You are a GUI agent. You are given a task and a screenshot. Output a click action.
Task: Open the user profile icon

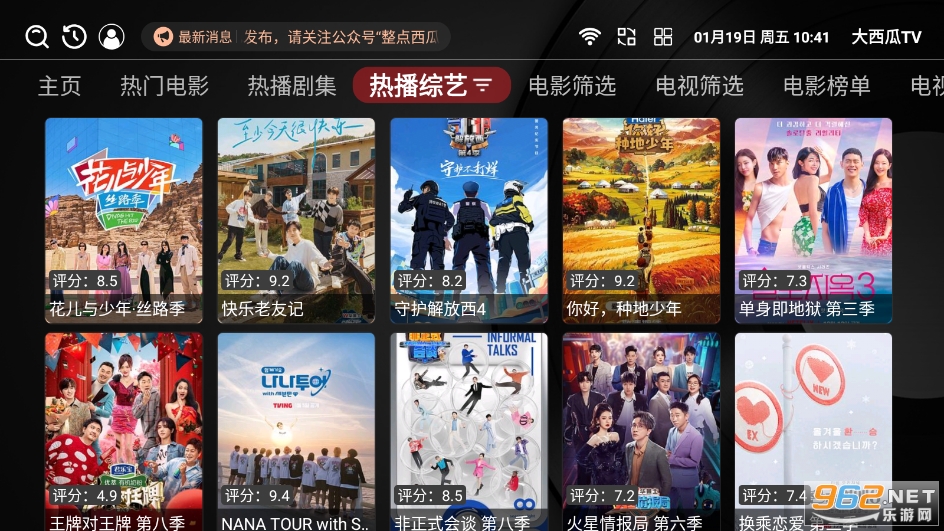[x=111, y=37]
